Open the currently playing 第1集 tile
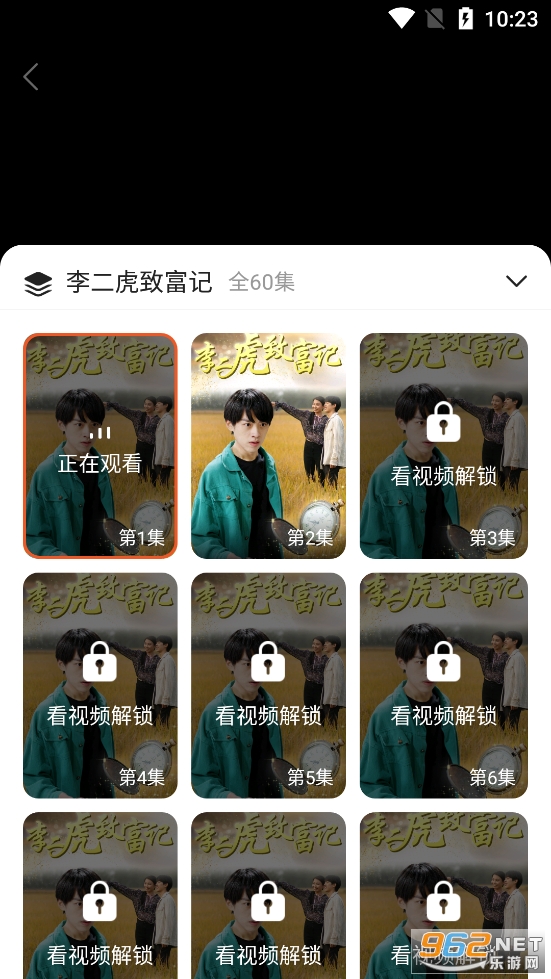This screenshot has width=551, height=979. [x=100, y=446]
